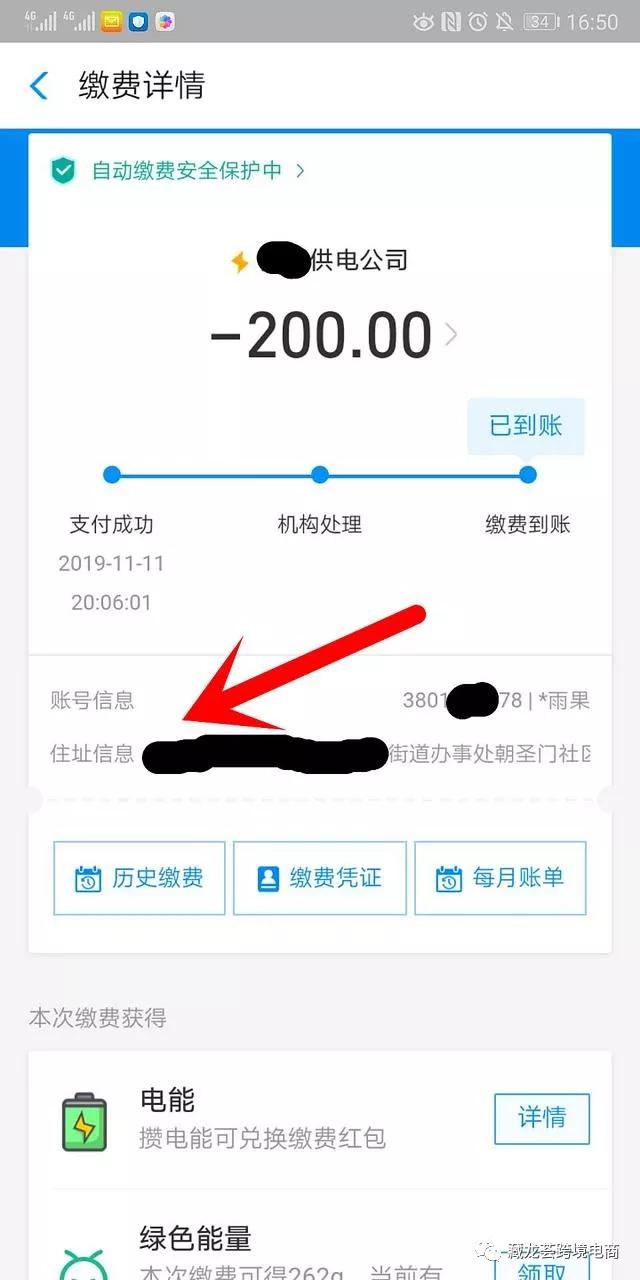
Task: Go back from 缴费详情 page
Action: [39, 85]
